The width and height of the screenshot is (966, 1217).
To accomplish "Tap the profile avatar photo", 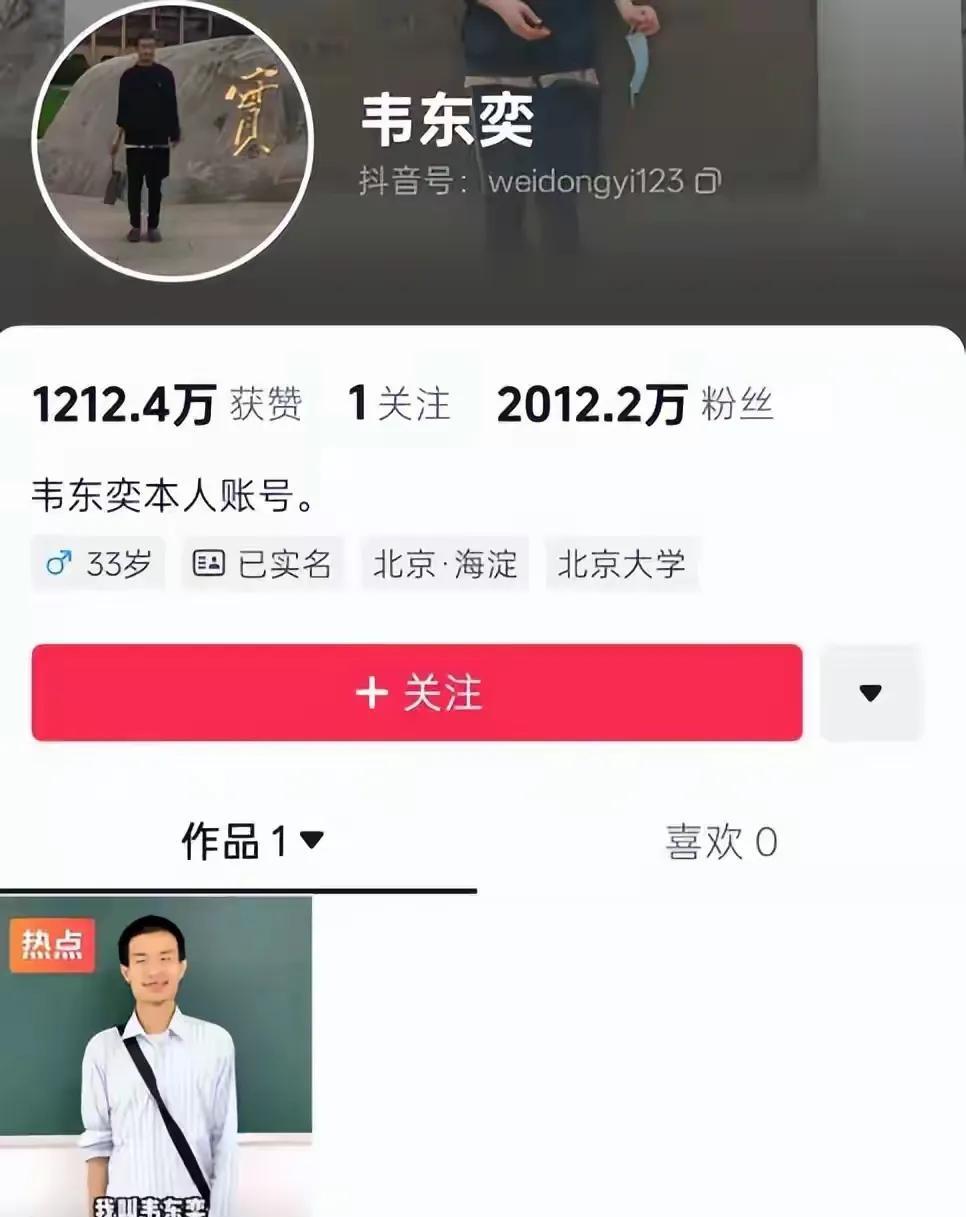I will coord(173,141).
